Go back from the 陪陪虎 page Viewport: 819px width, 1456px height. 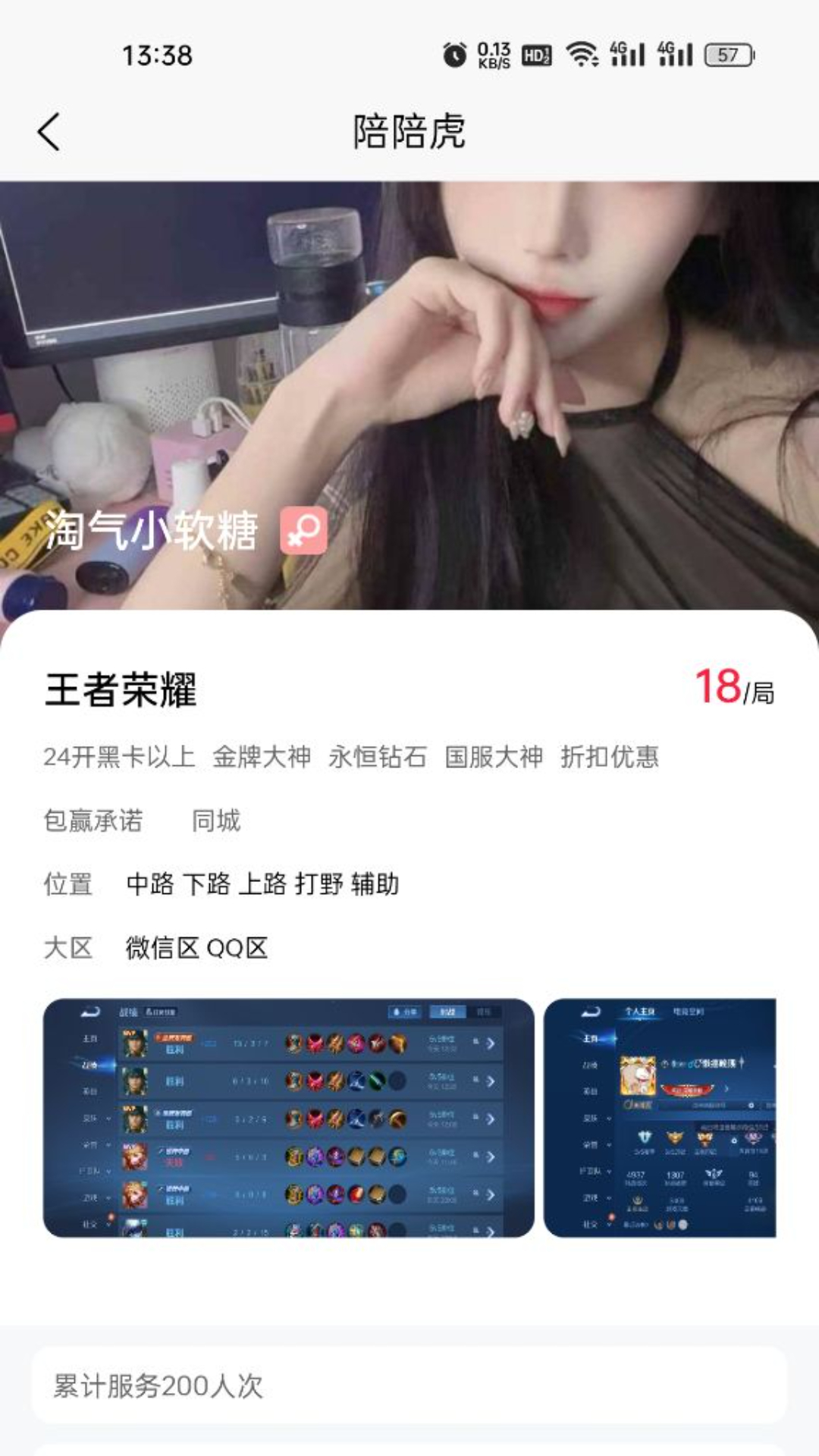click(x=49, y=132)
